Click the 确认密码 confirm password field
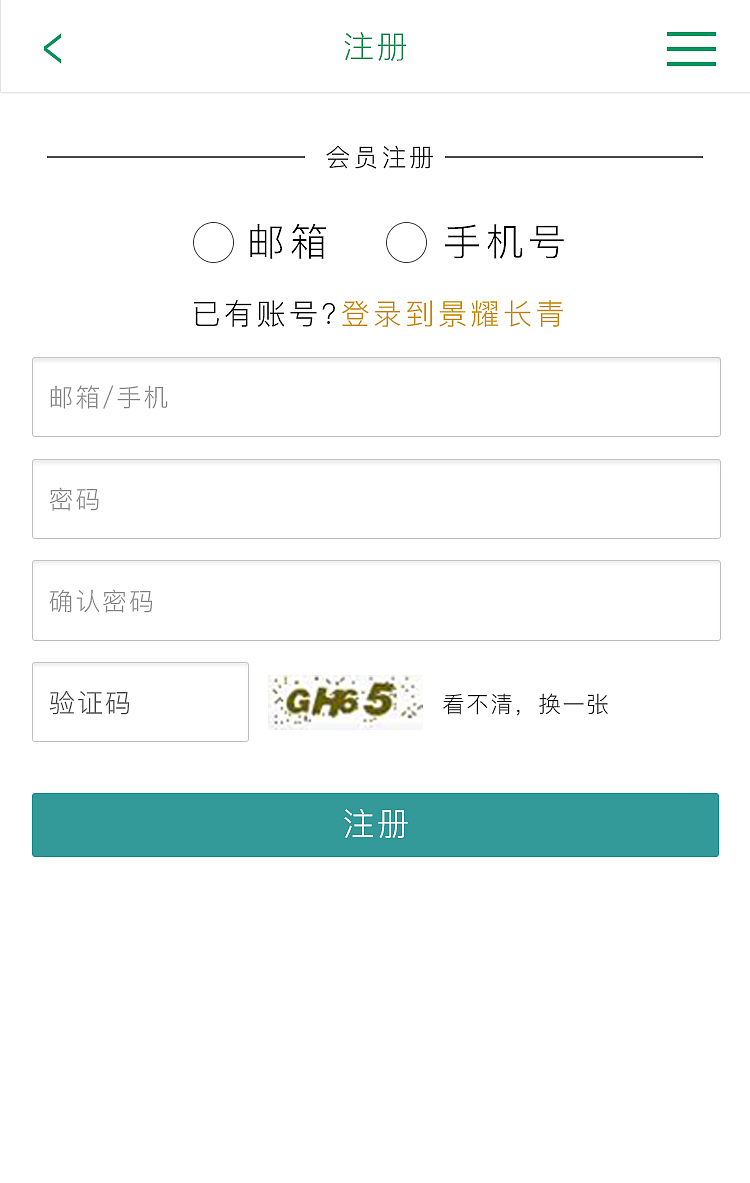Image resolution: width=750 pixels, height=1183 pixels. click(375, 601)
